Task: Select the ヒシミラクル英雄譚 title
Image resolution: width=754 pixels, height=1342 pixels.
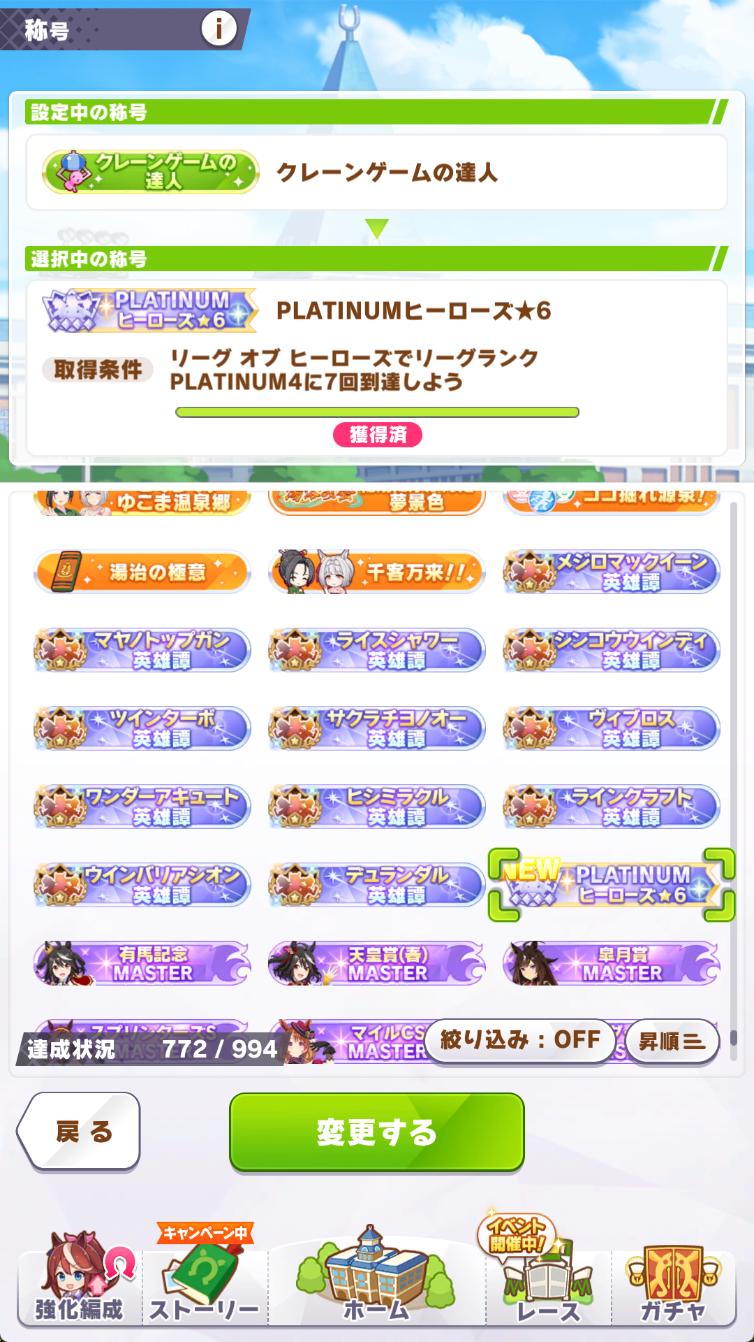Action: pos(376,806)
